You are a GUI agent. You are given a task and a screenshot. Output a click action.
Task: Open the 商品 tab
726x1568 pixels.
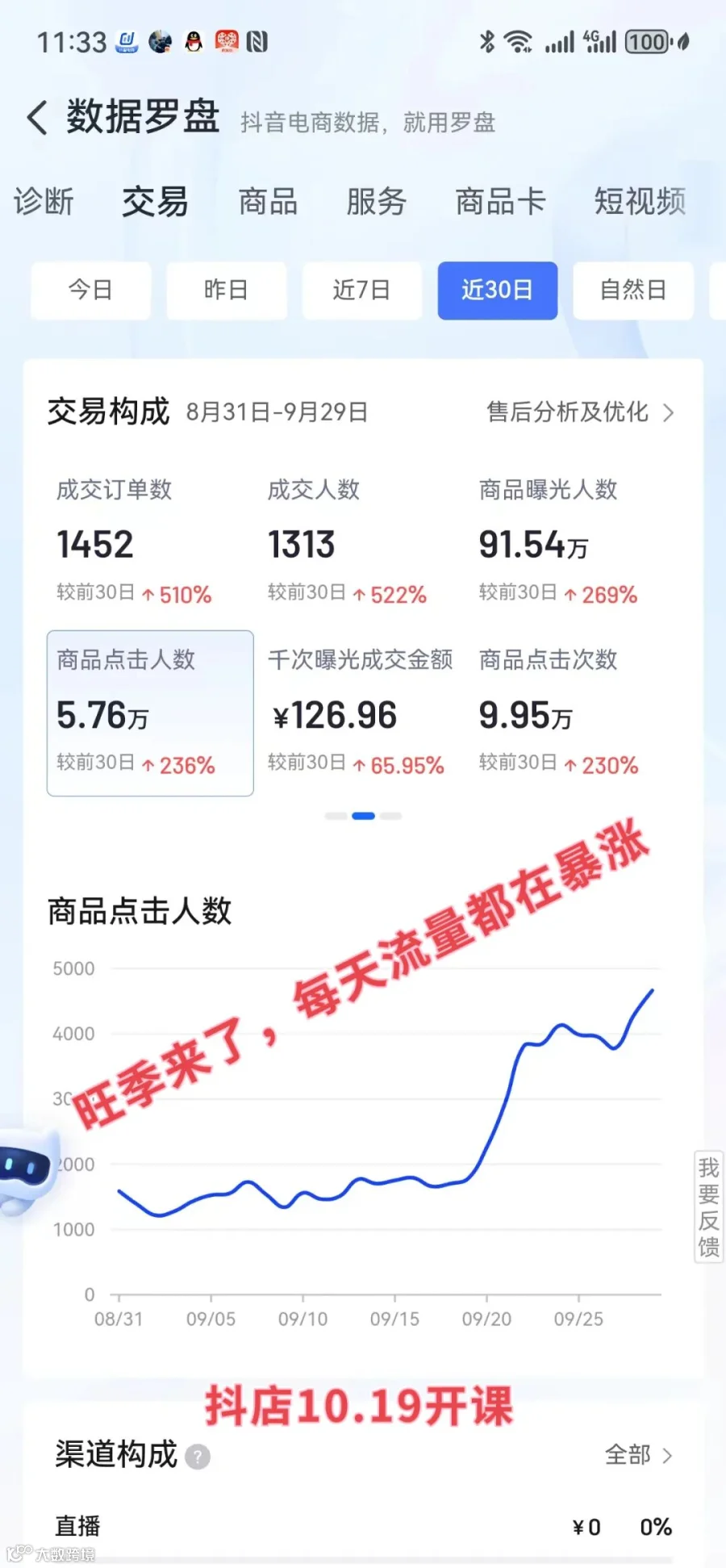coord(268,202)
